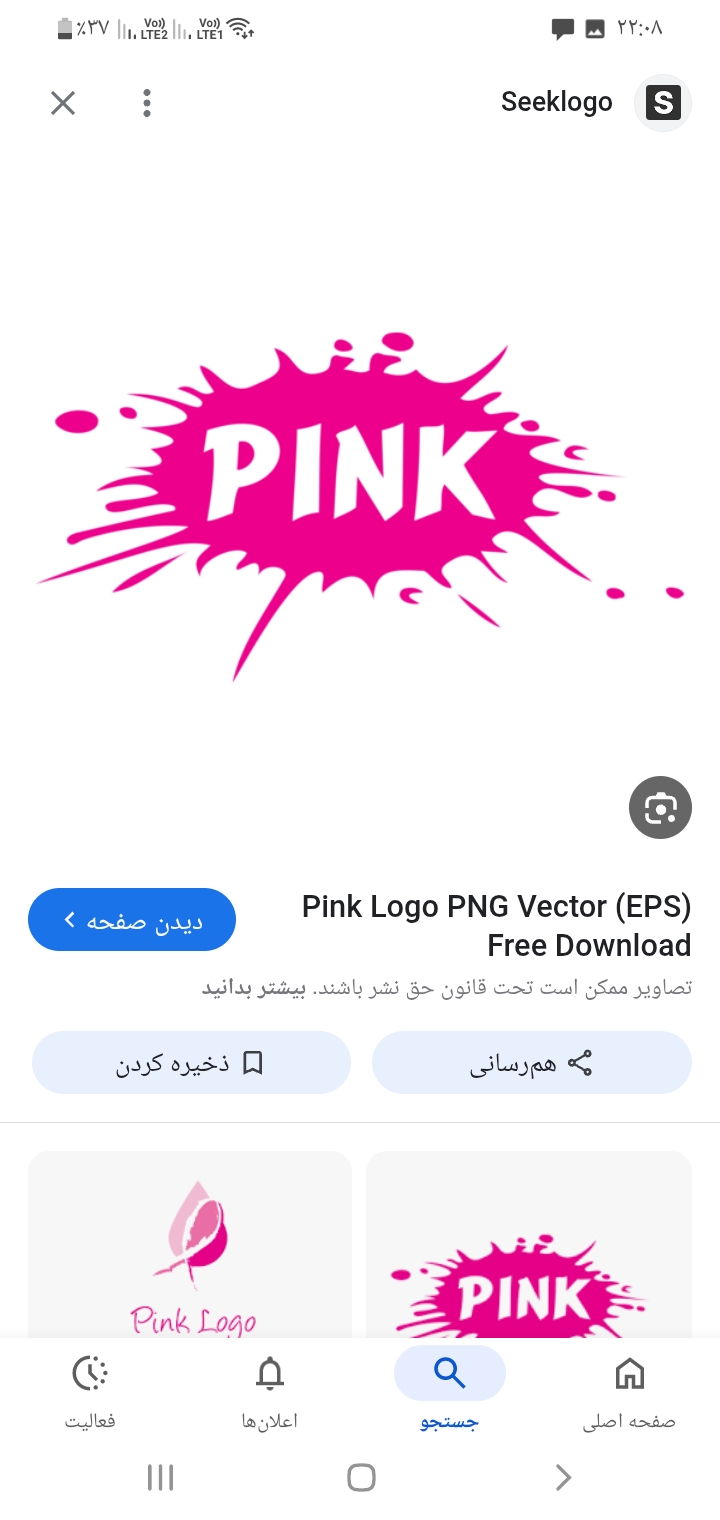Go to the صفحه اصلی tab
The width and height of the screenshot is (720, 1520).
(x=629, y=1389)
